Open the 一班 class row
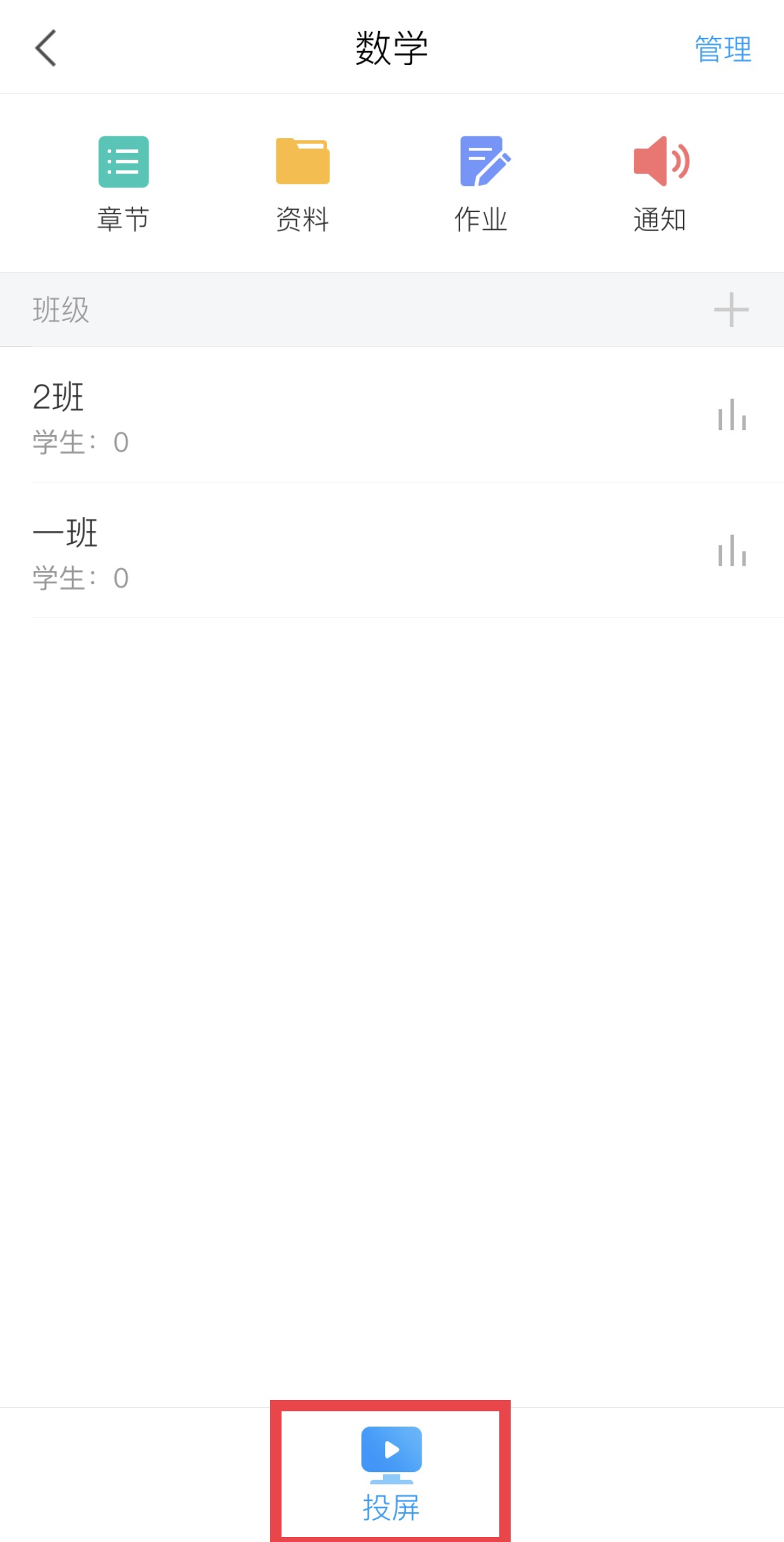The image size is (784, 1542). point(392,551)
